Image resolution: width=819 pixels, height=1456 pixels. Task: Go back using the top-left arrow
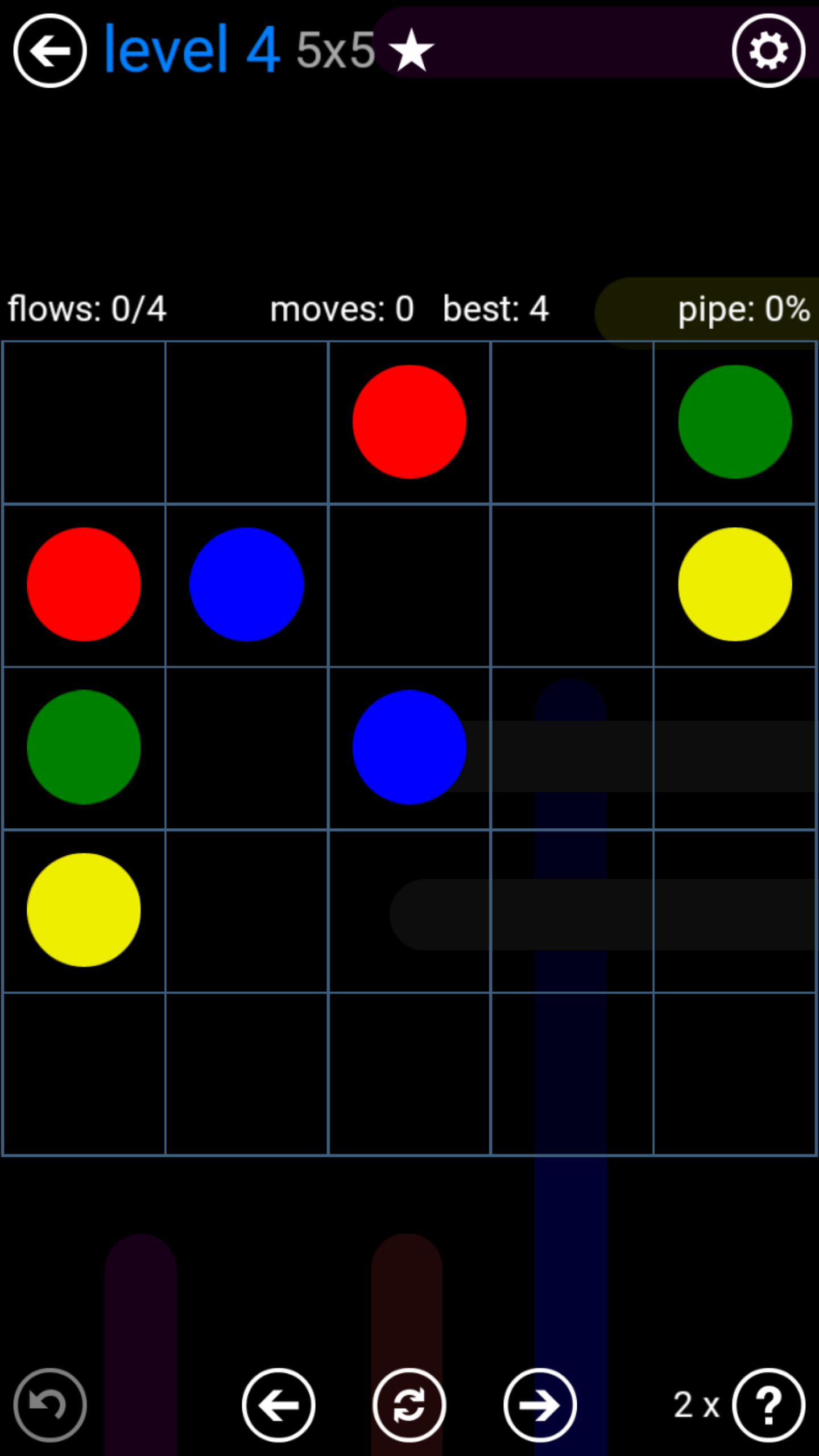50,51
